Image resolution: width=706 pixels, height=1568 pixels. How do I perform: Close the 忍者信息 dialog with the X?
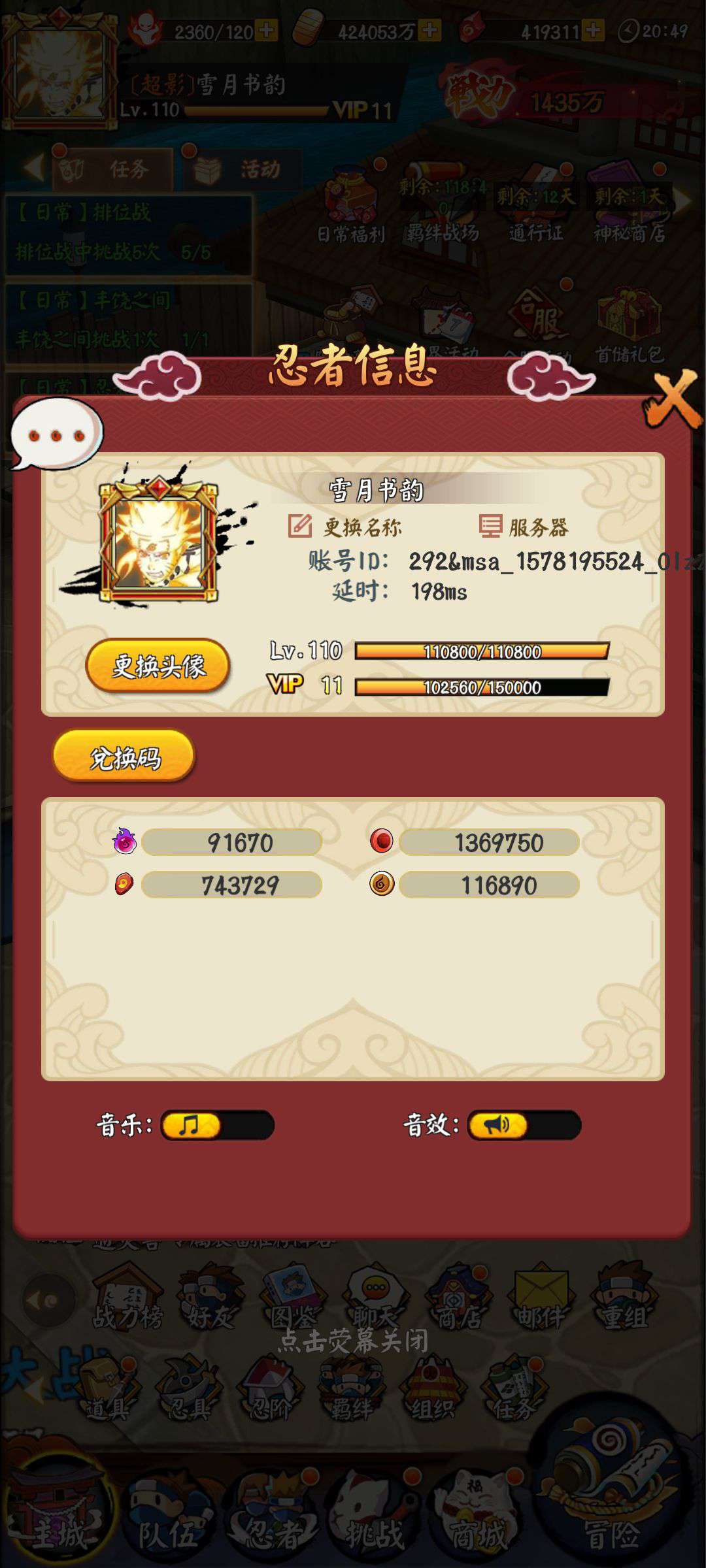[x=673, y=399]
